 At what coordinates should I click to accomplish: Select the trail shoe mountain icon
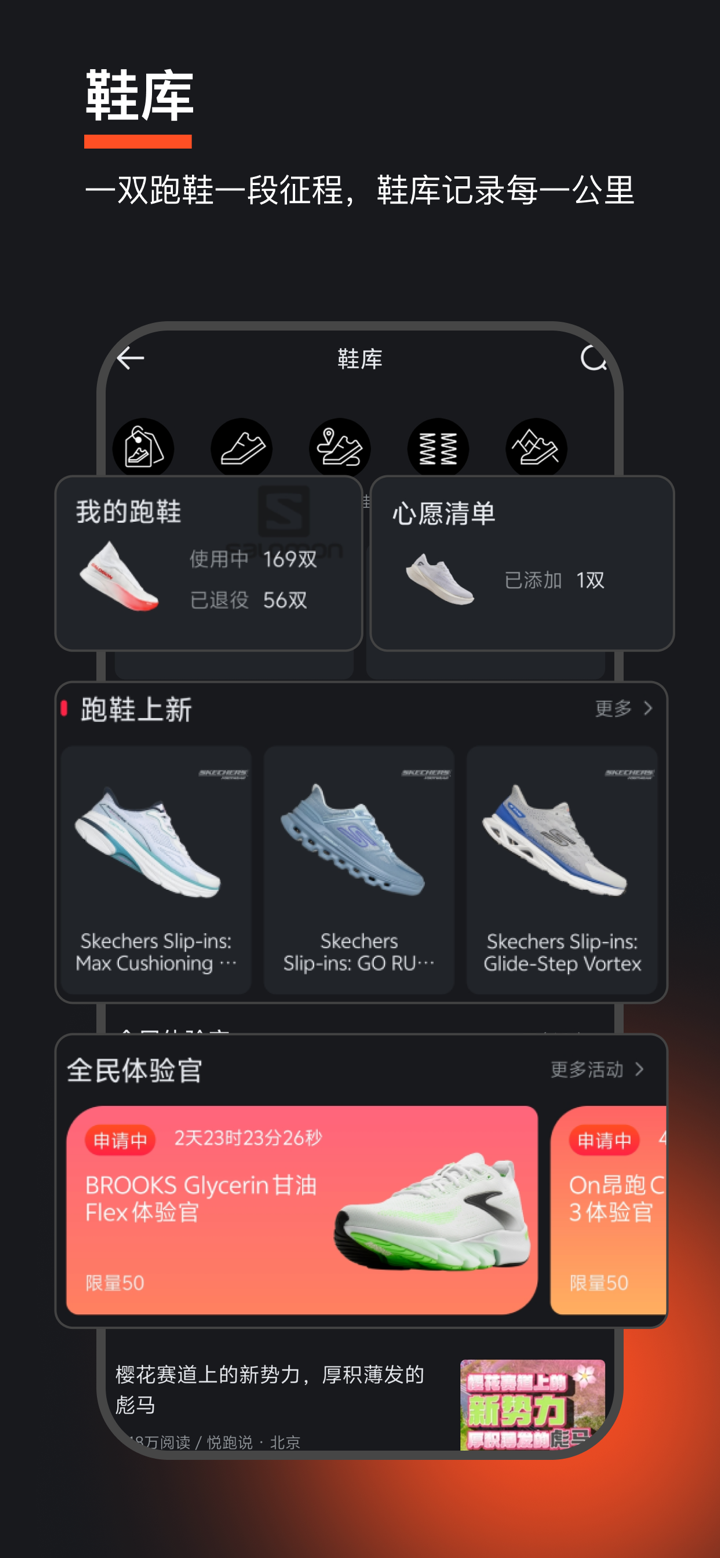(x=536, y=447)
